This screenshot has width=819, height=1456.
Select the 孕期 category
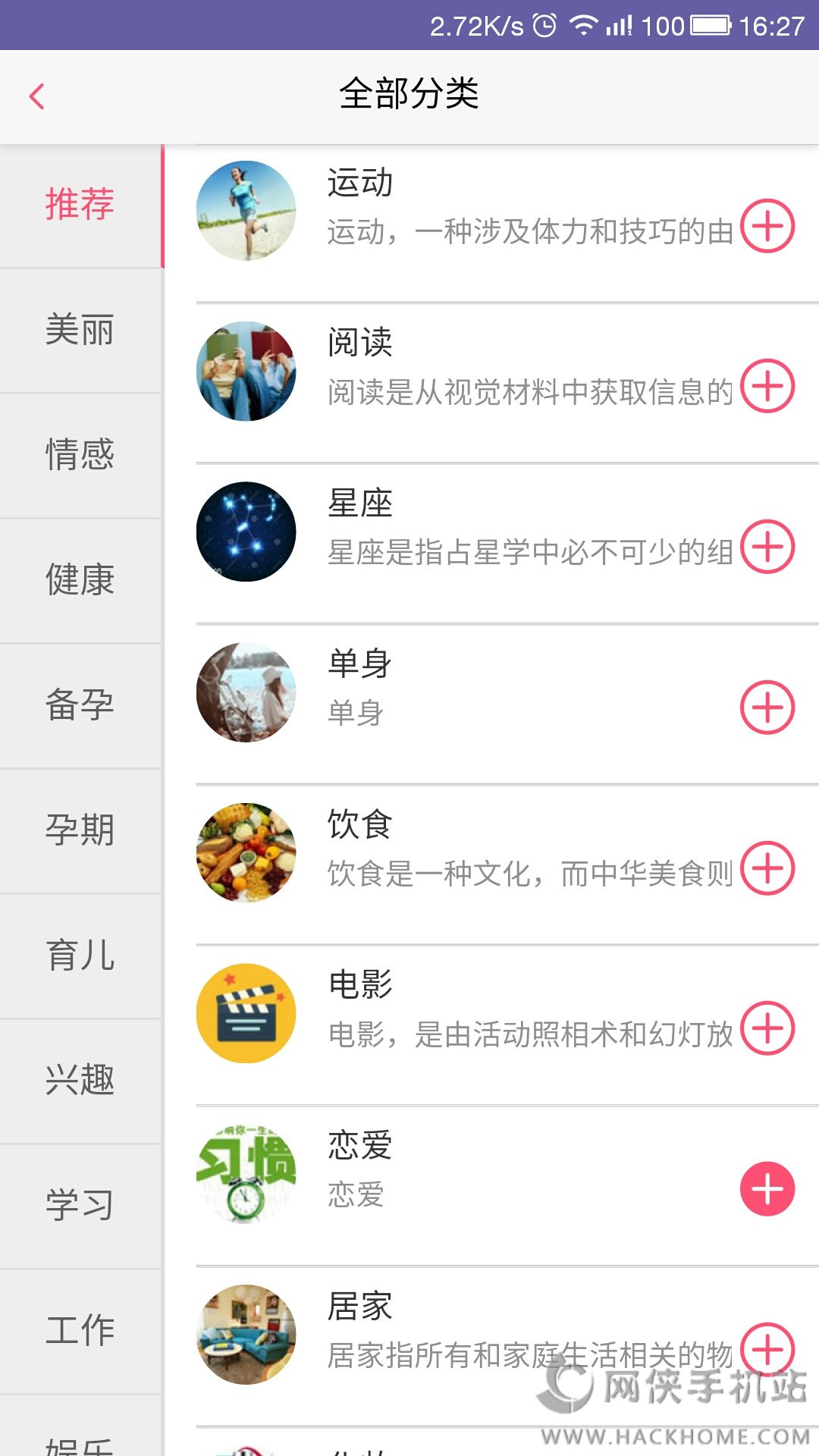[80, 830]
